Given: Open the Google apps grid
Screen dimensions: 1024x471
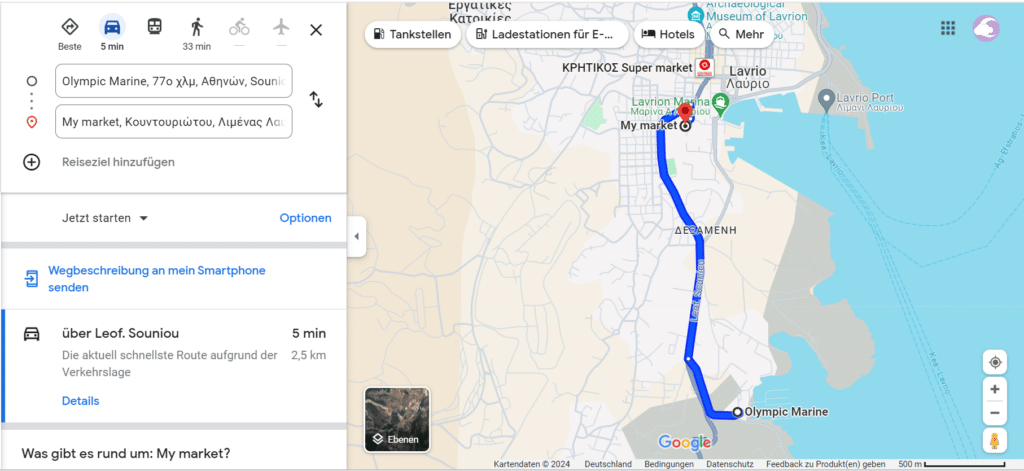Looking at the screenshot, I should point(947,28).
